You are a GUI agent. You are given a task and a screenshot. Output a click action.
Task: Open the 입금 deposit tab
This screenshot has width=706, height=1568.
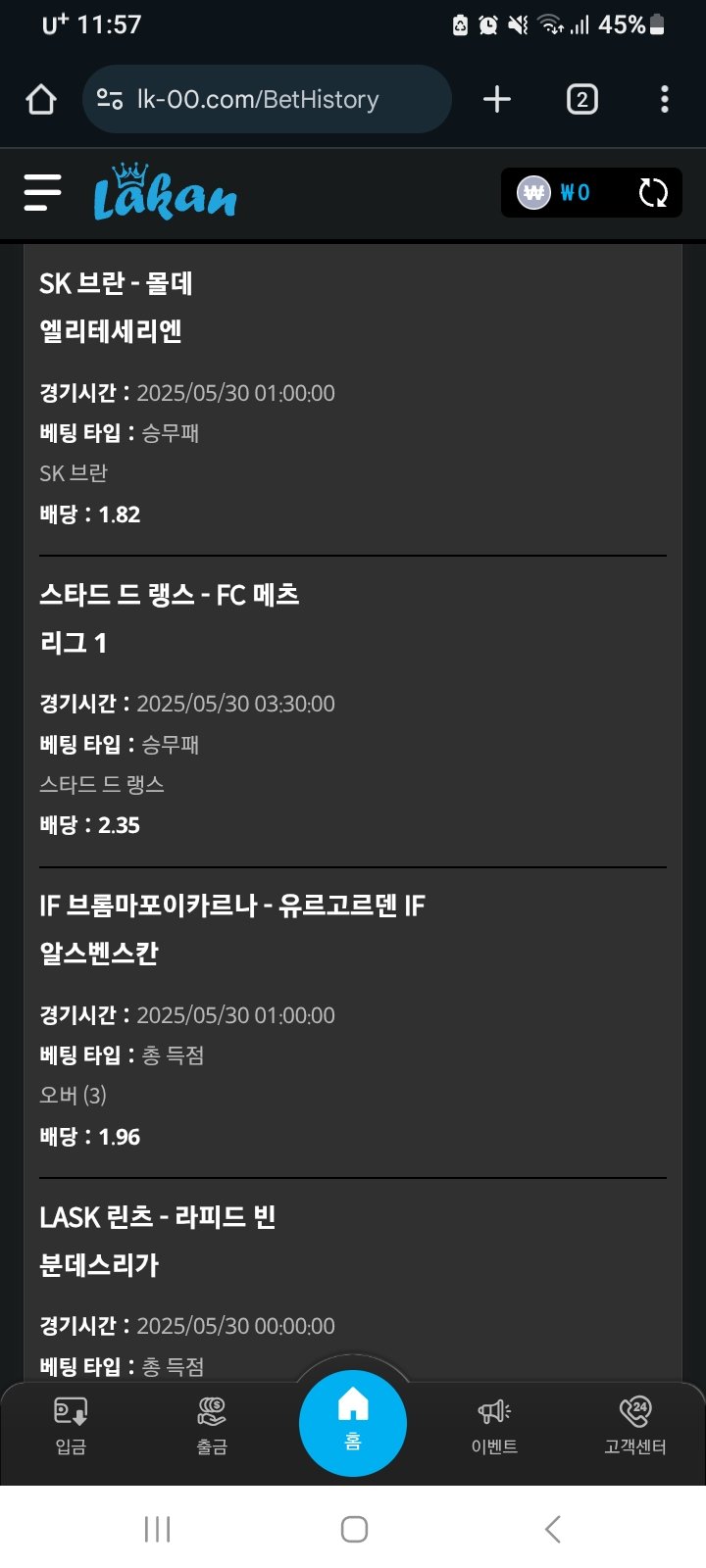coord(71,1426)
